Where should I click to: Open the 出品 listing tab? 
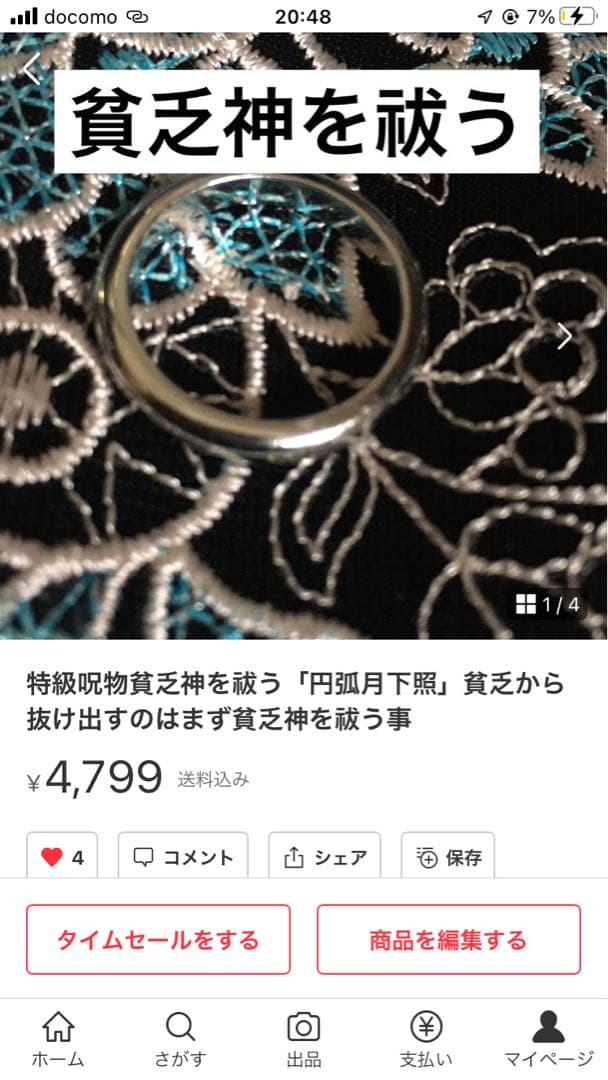click(x=303, y=1038)
